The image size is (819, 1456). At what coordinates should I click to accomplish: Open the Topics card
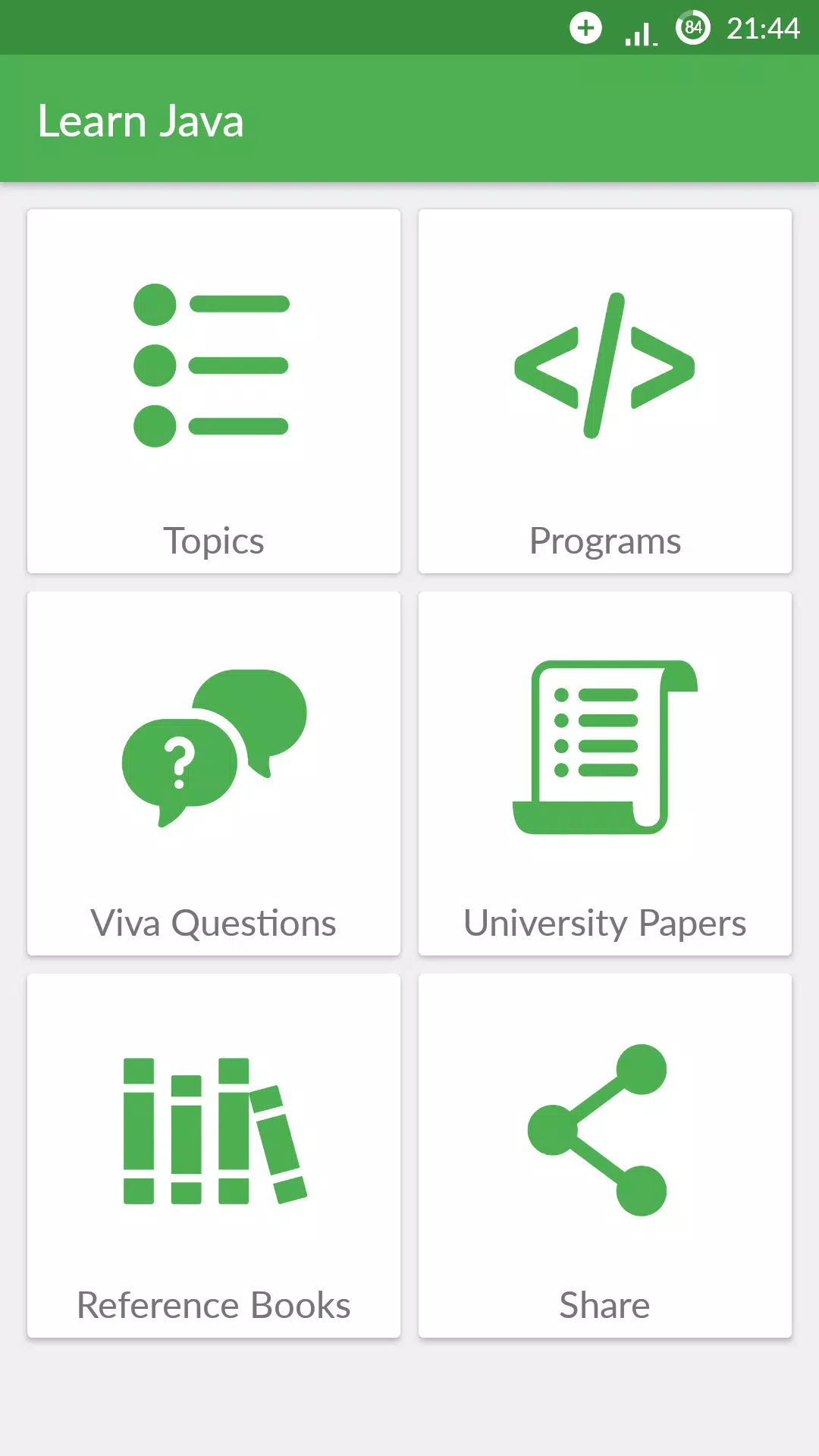pos(214,391)
